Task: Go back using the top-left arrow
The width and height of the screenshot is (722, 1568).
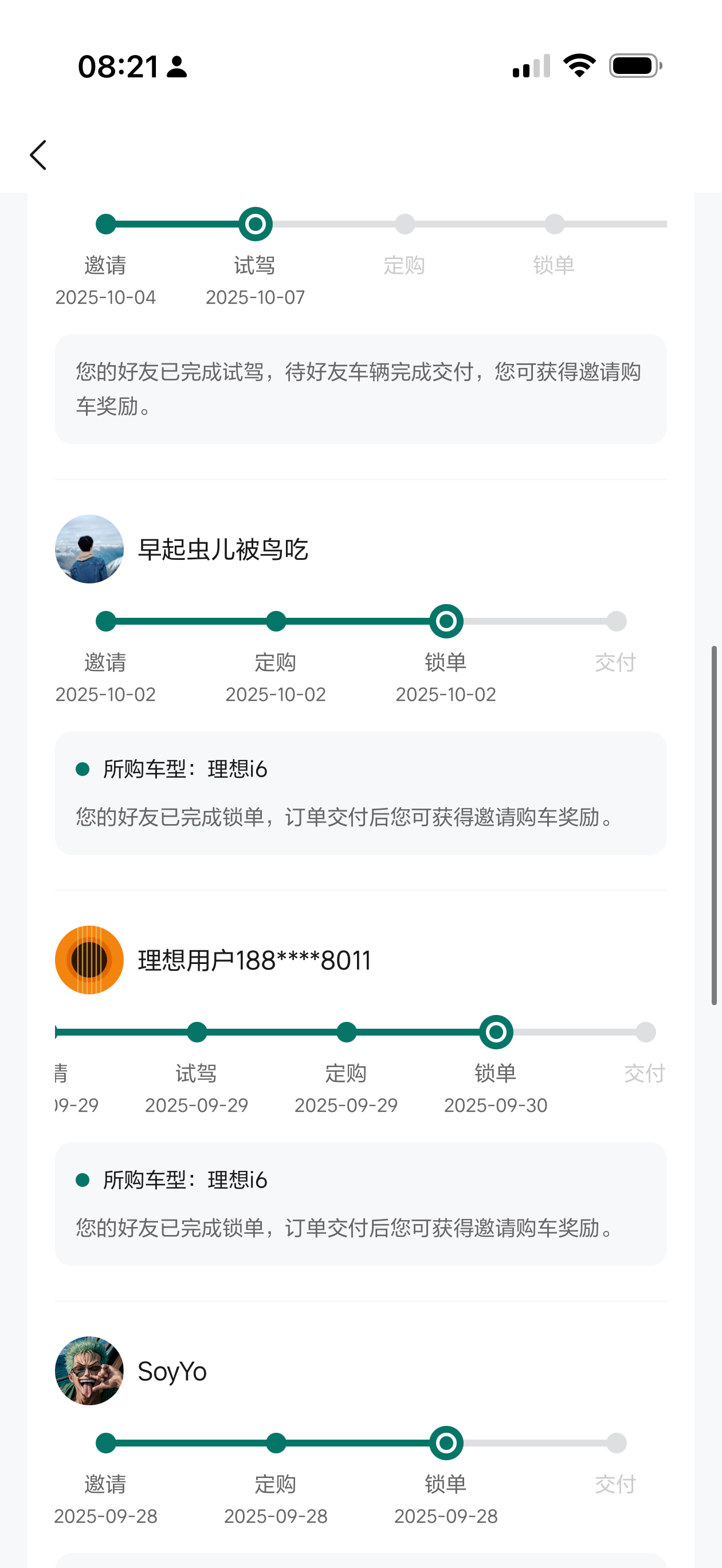Action: 38,155
